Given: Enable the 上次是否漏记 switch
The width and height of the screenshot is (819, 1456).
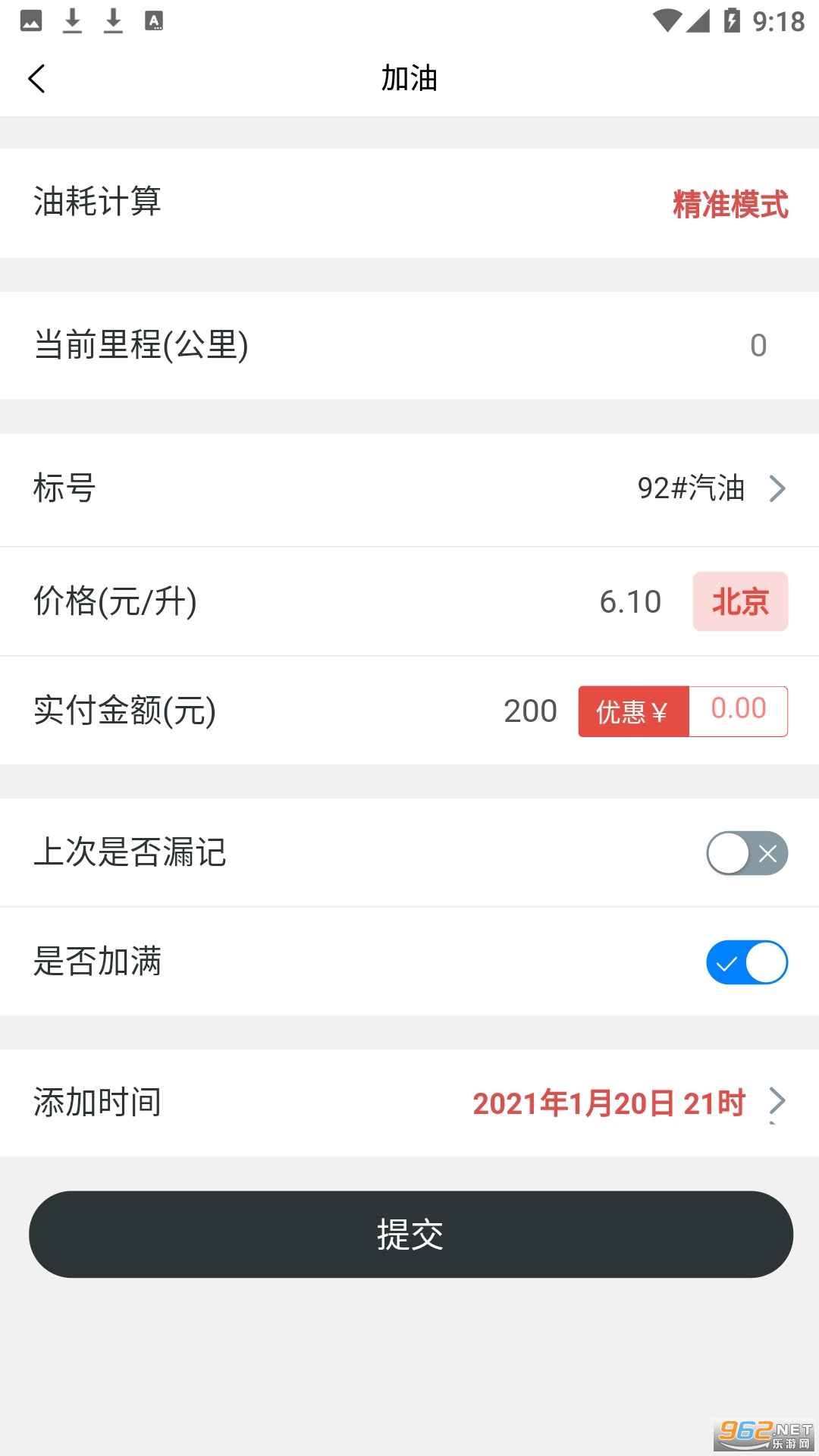Looking at the screenshot, I should coord(747,853).
